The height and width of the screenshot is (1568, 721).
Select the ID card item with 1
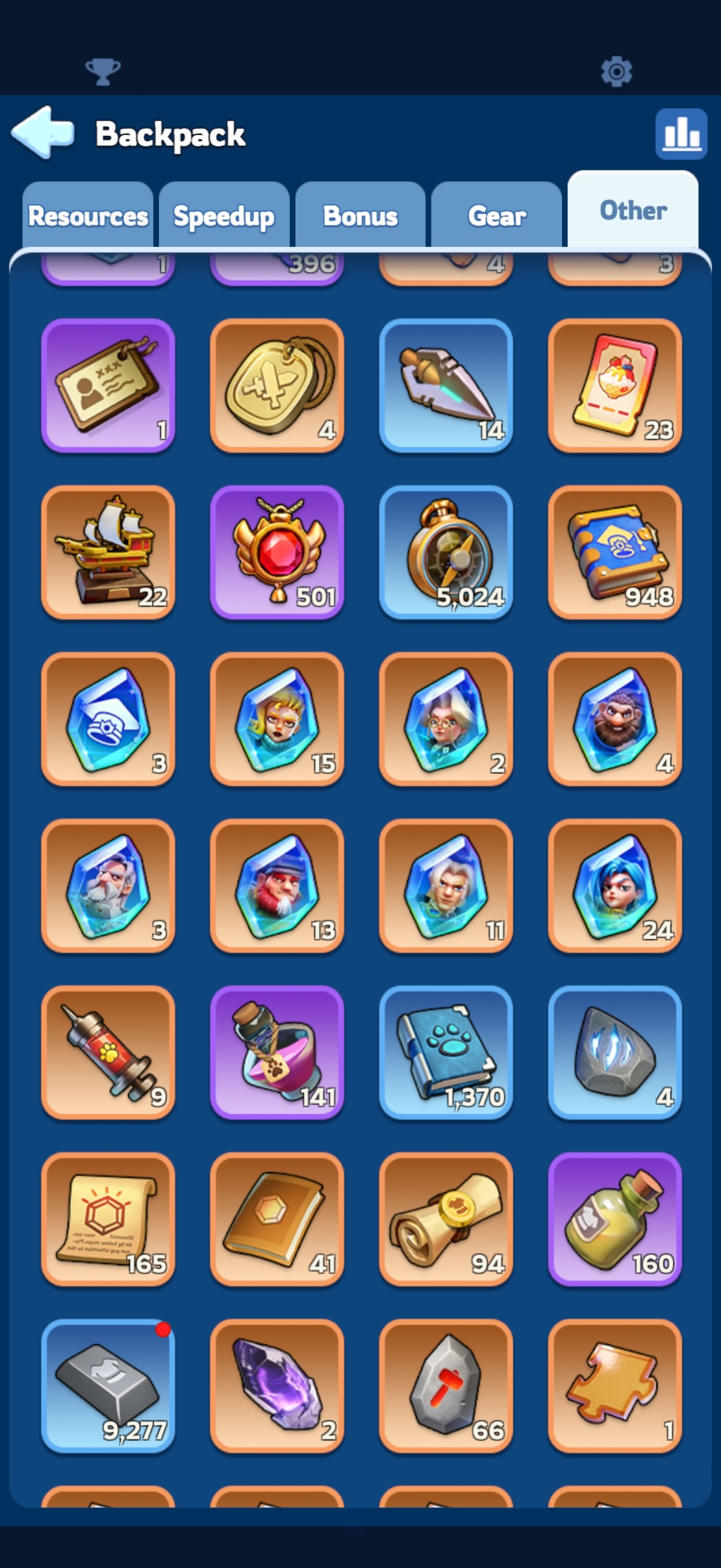[108, 385]
